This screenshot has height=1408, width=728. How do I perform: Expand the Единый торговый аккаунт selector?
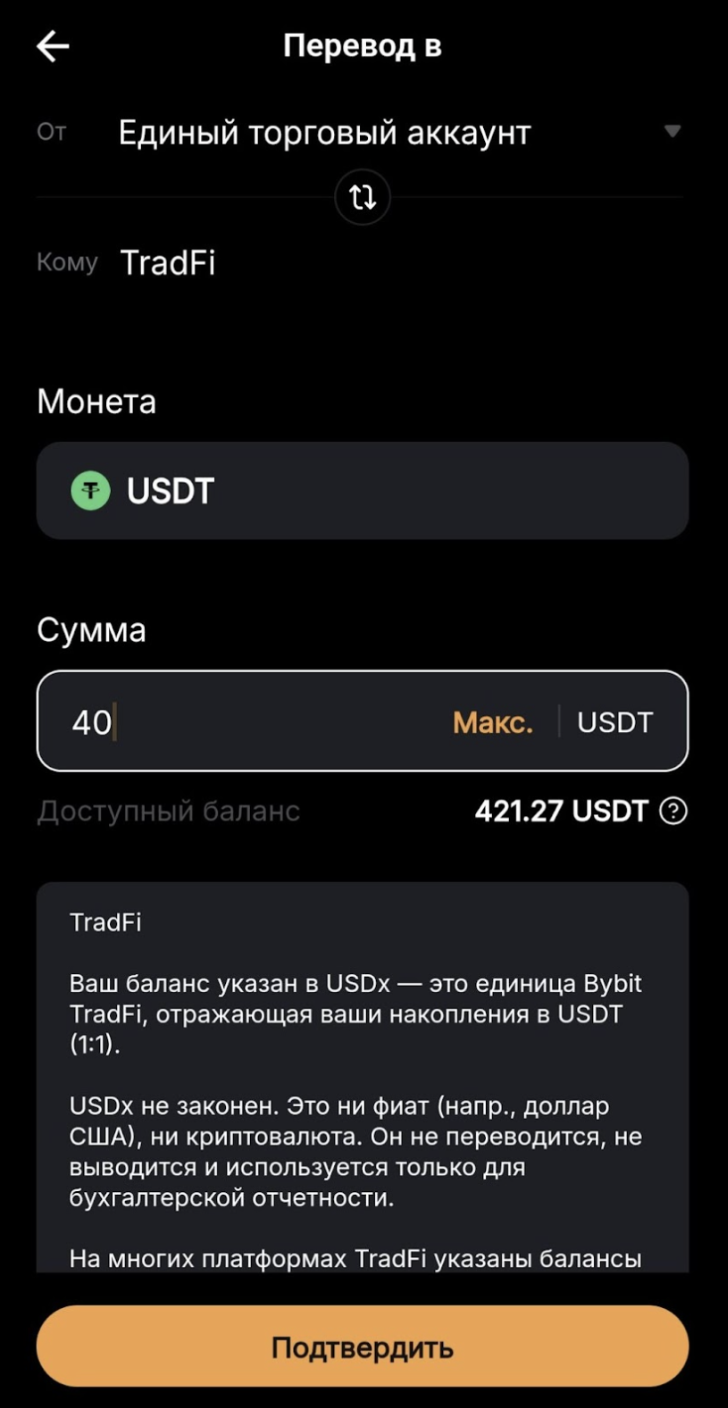click(325, 131)
